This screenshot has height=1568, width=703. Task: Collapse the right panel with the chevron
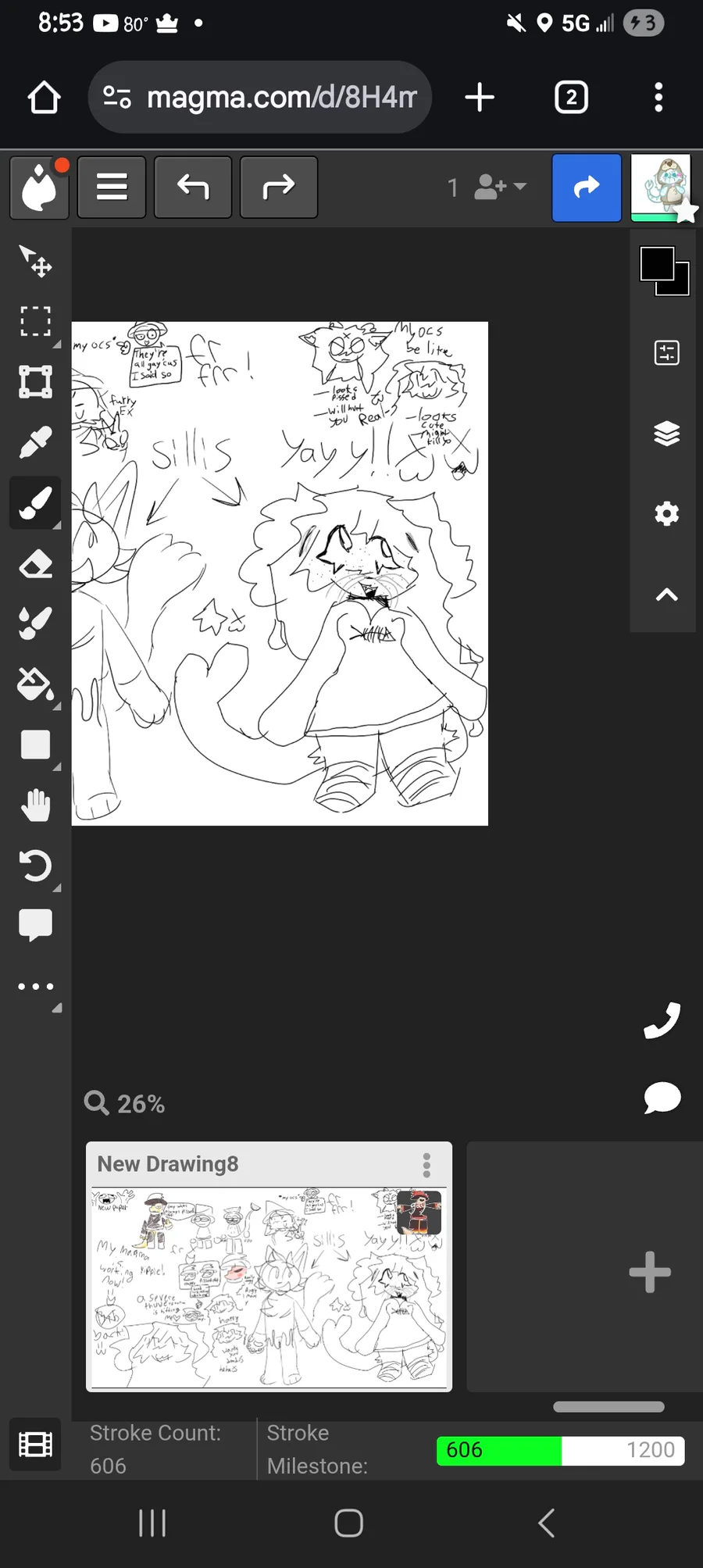666,595
